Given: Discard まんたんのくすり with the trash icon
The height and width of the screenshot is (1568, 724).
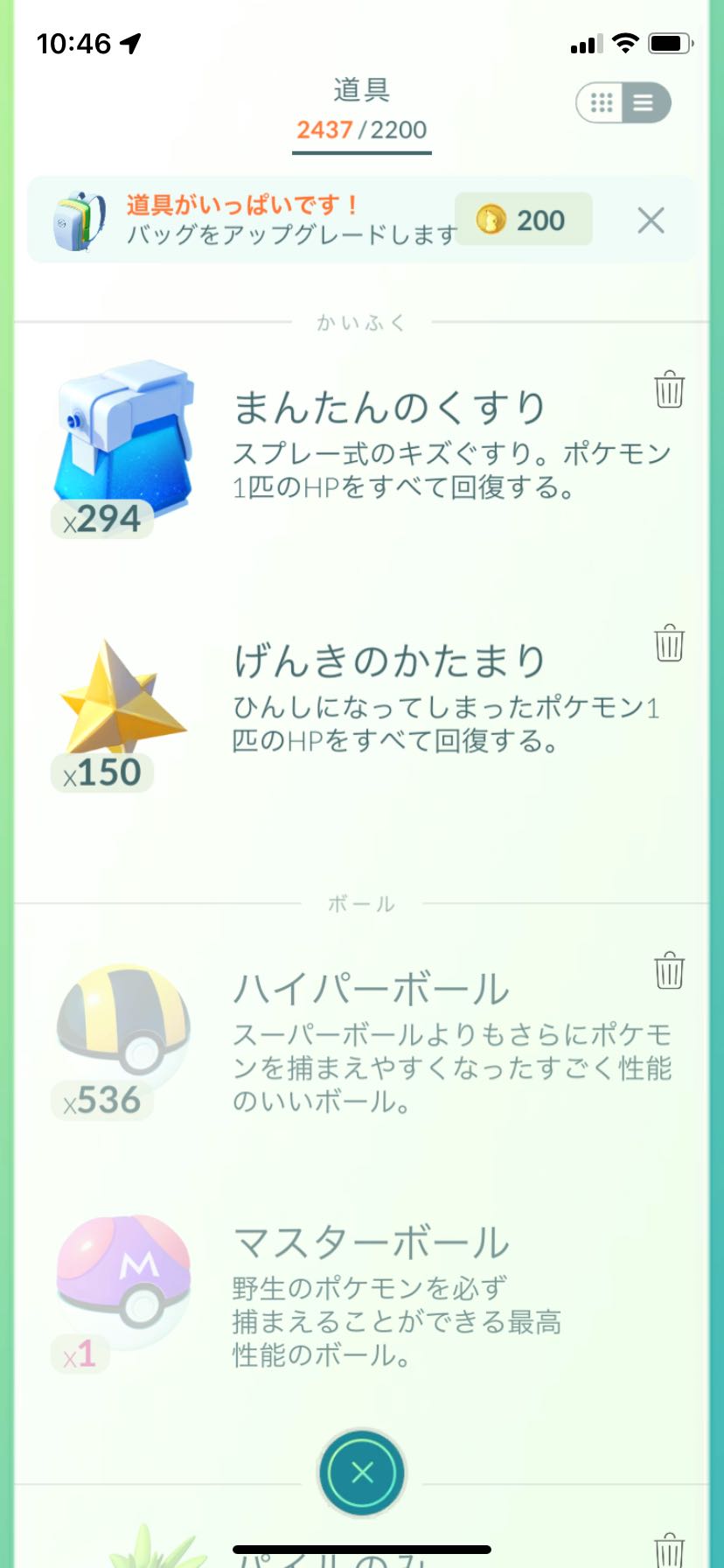Looking at the screenshot, I should tap(669, 389).
